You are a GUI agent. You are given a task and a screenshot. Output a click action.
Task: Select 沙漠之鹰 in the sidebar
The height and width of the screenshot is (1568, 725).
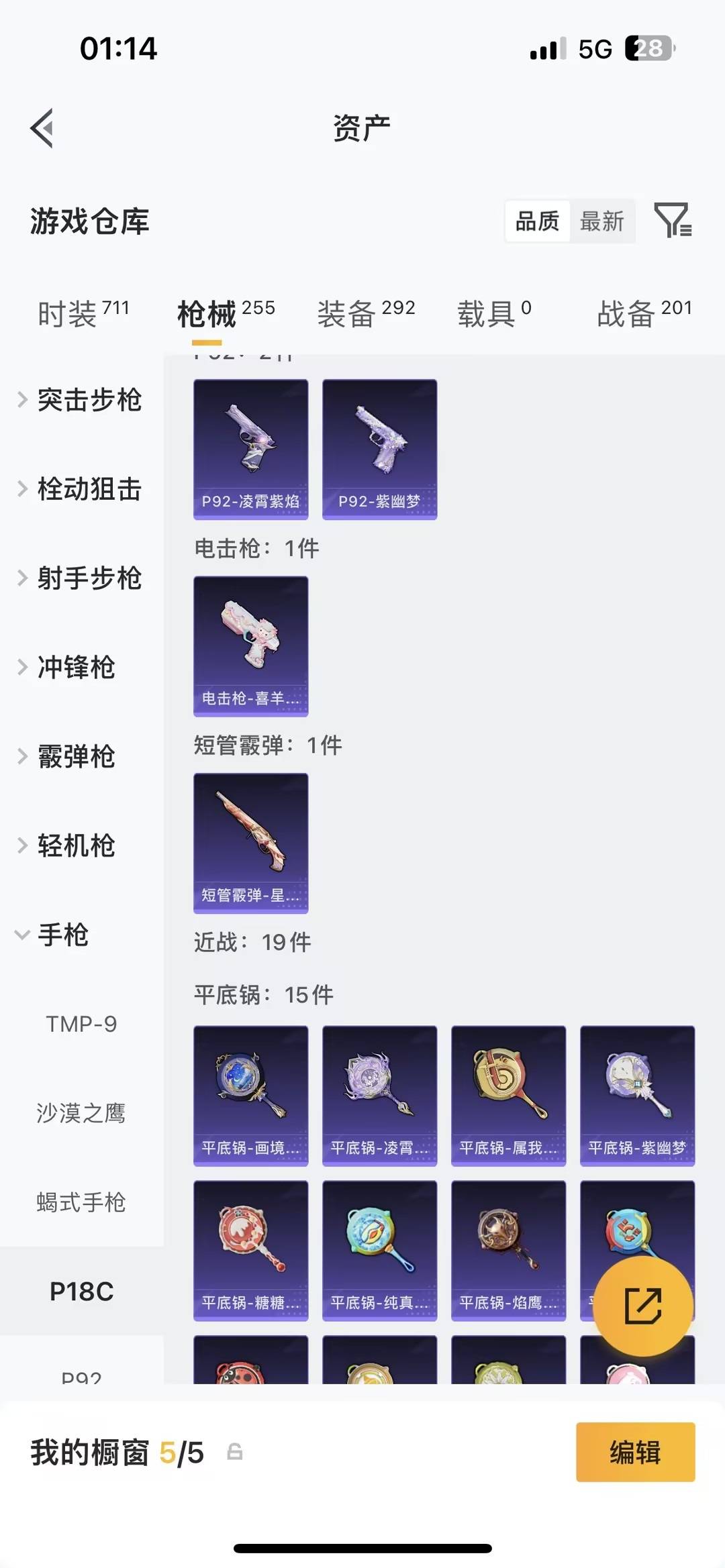tap(83, 1113)
